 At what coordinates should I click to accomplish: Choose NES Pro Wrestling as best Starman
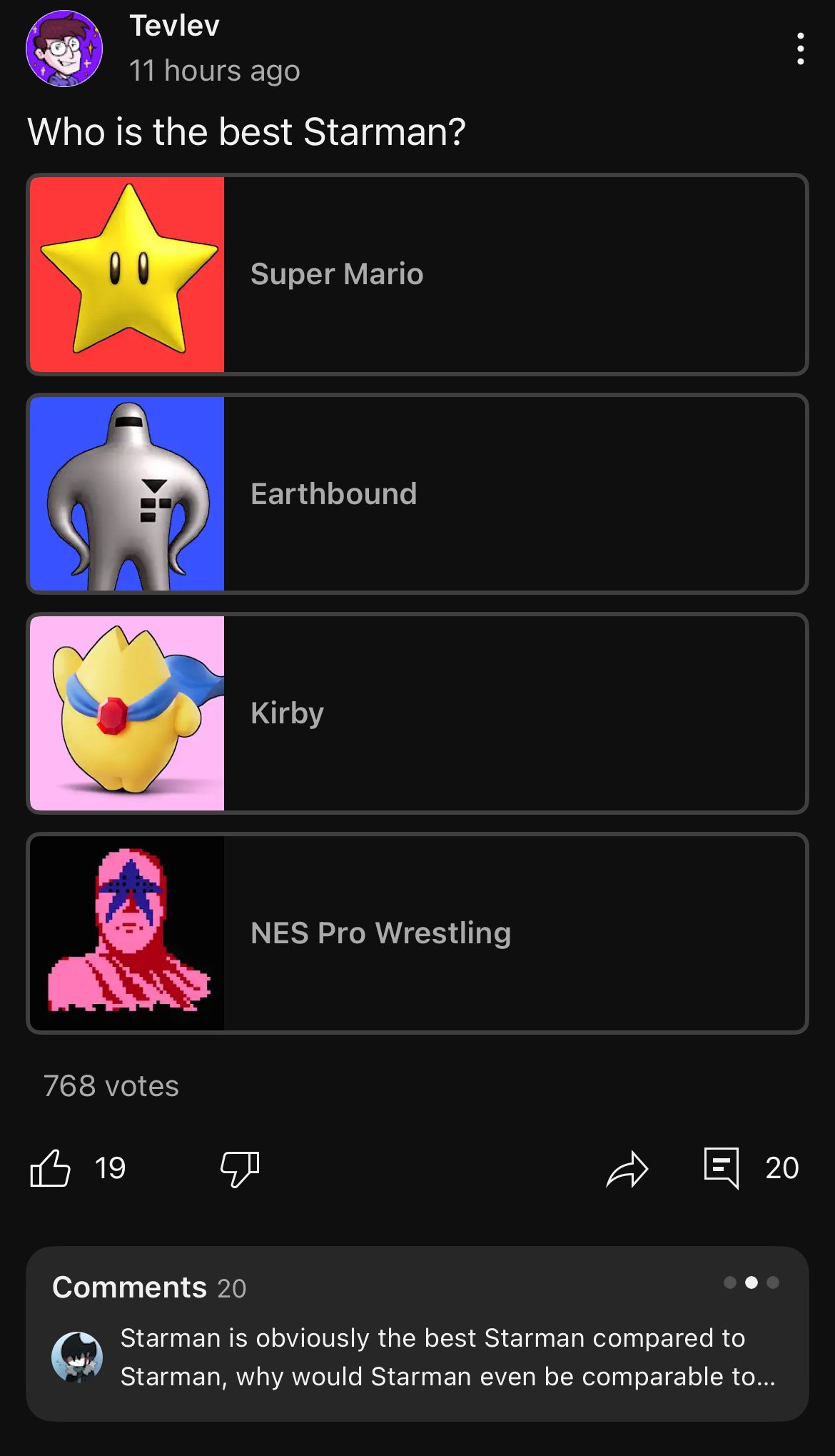coord(417,933)
